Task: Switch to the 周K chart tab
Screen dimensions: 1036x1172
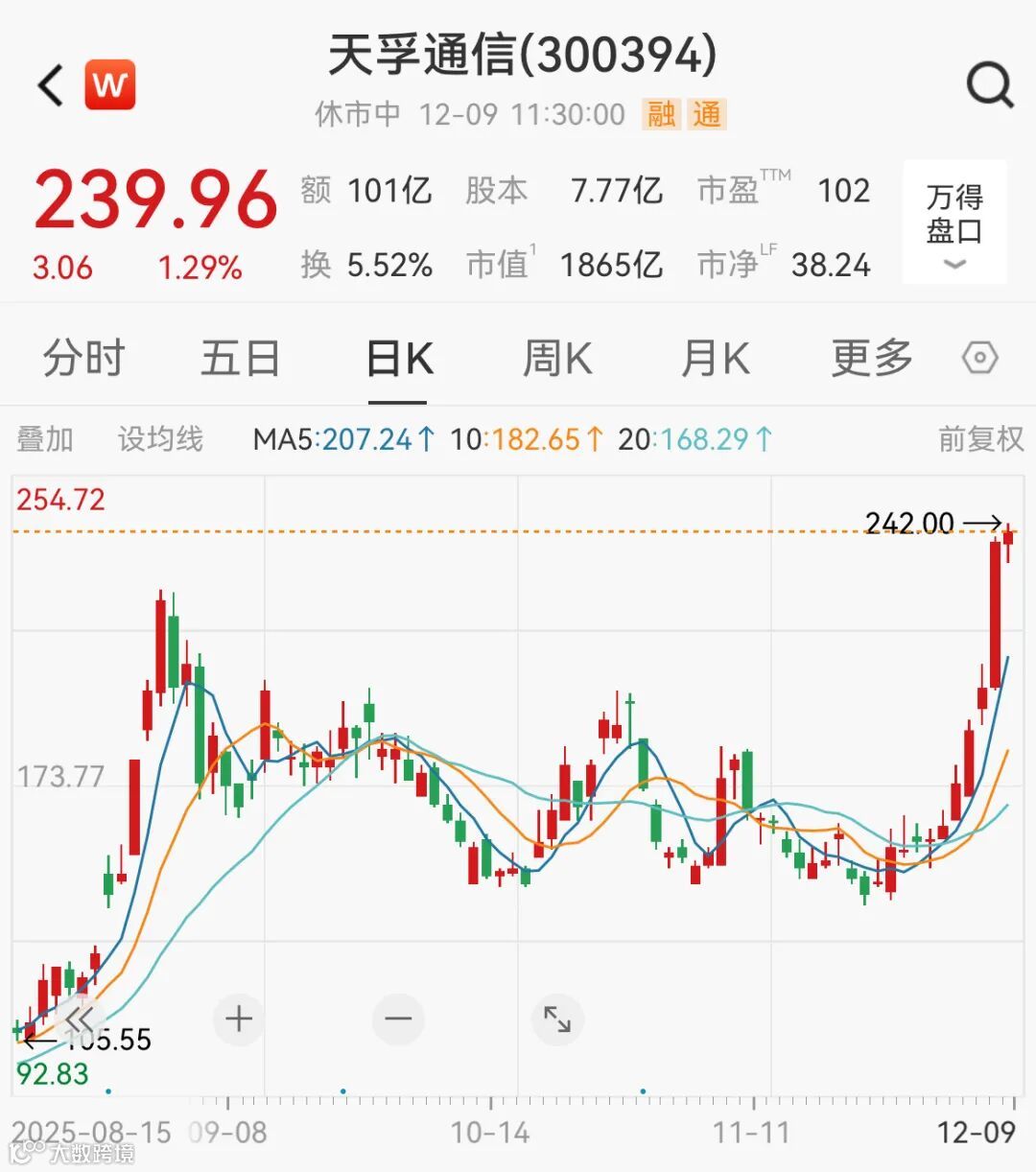Action: point(557,359)
